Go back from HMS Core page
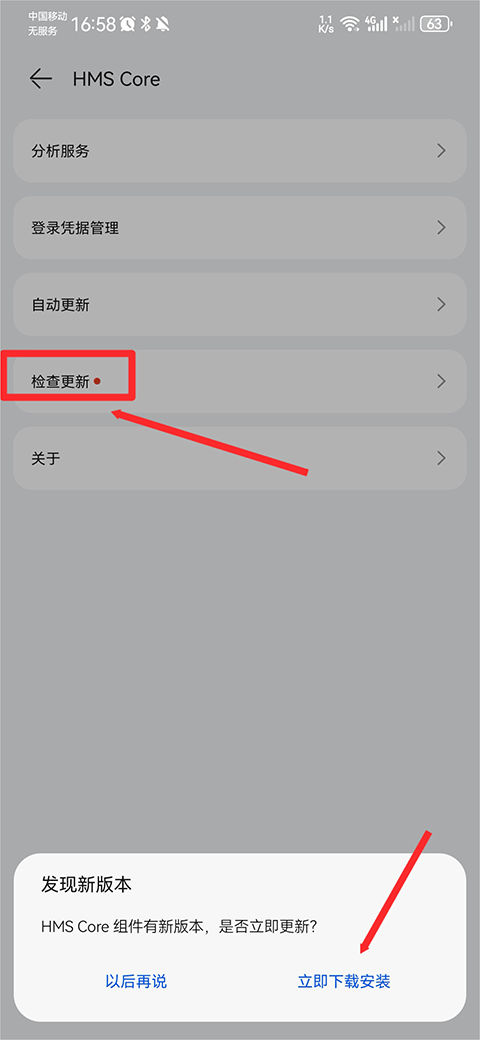The width and height of the screenshot is (480, 1040). tap(40, 79)
